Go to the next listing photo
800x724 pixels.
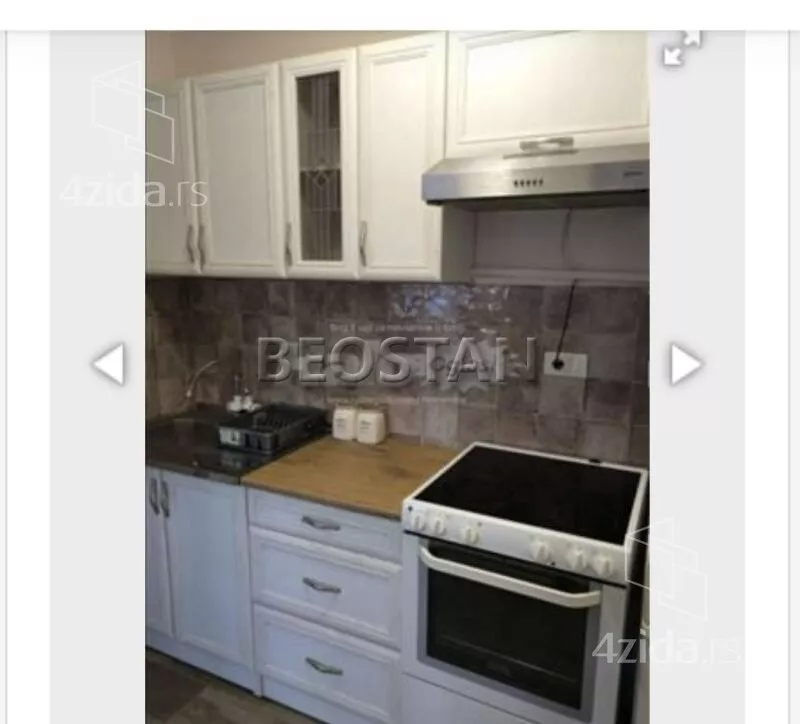685,364
